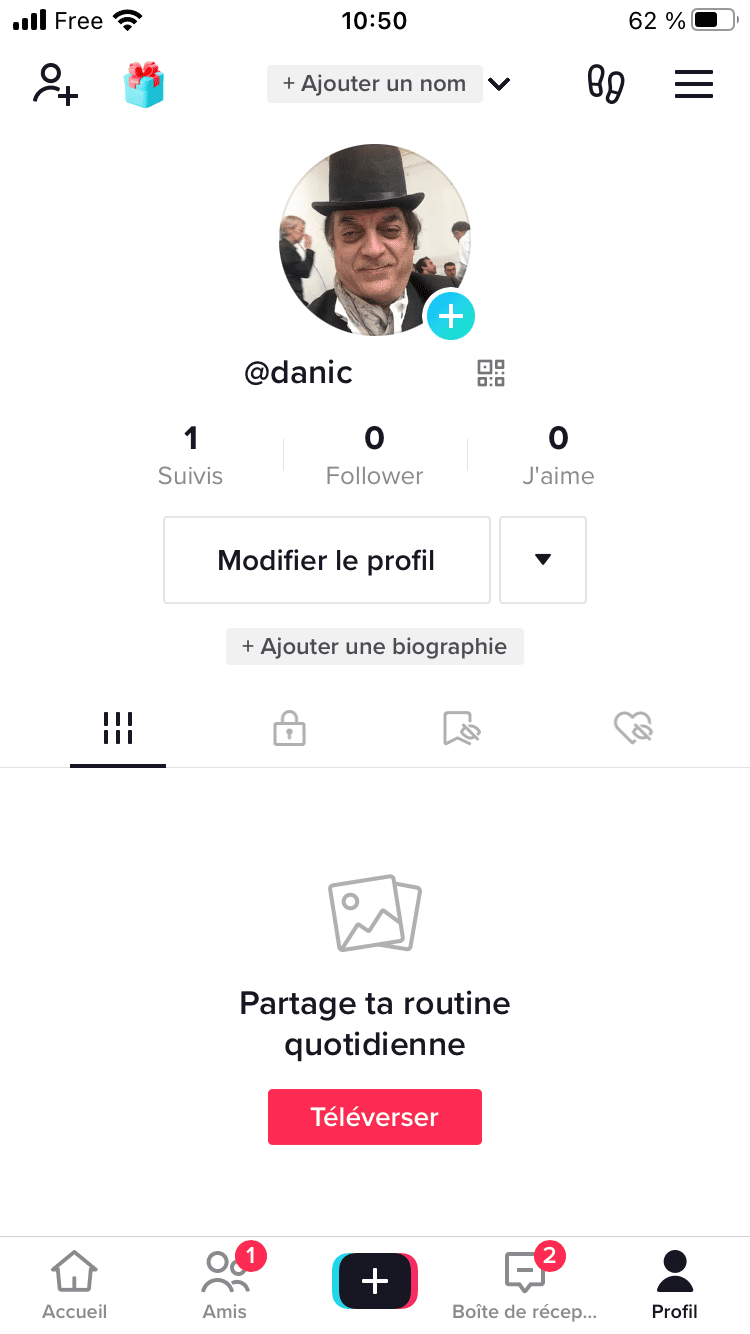Expand the account switcher chevron
Viewport: 750px width, 1334px height.
(x=499, y=84)
